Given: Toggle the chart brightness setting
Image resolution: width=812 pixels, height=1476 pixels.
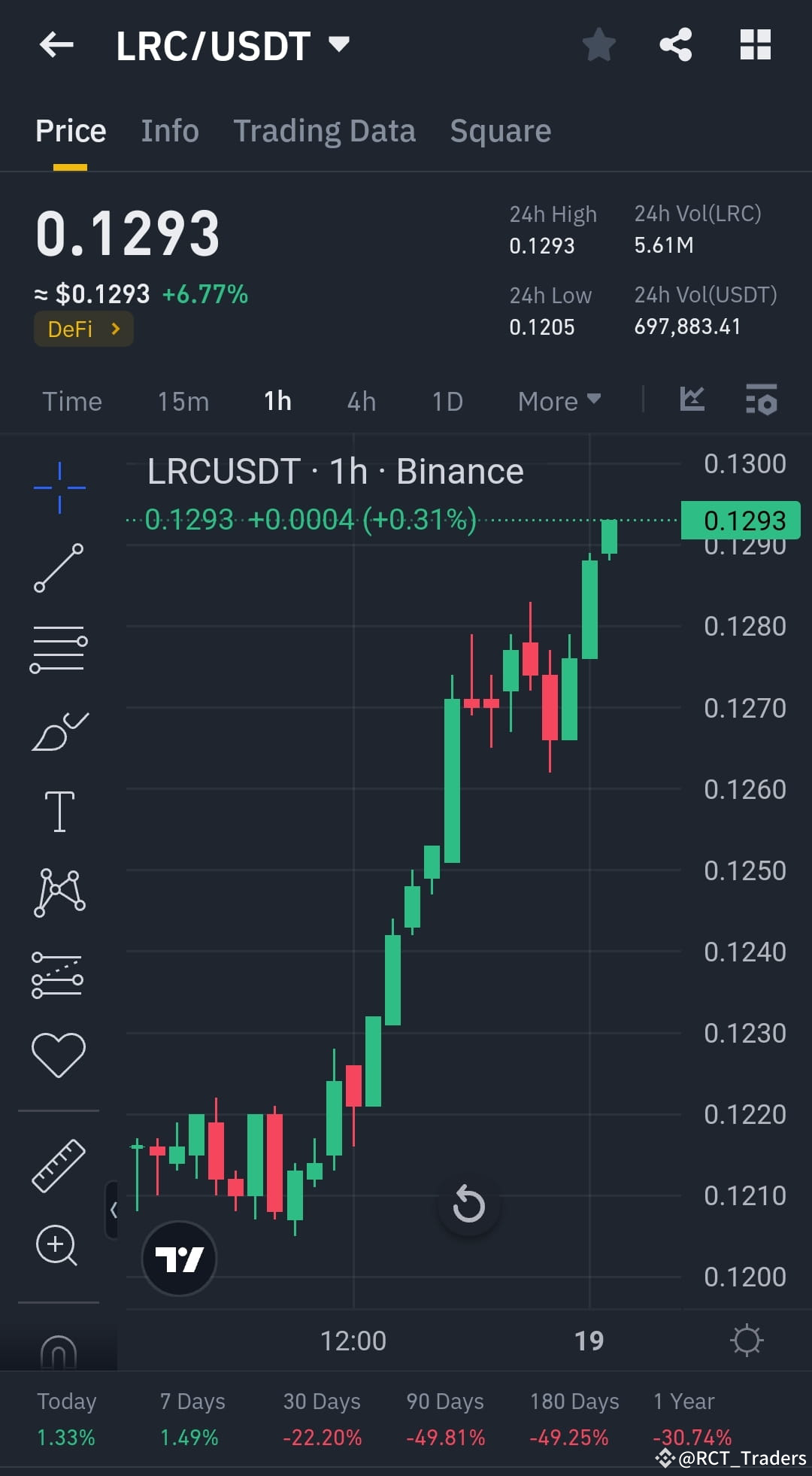Looking at the screenshot, I should (747, 1340).
